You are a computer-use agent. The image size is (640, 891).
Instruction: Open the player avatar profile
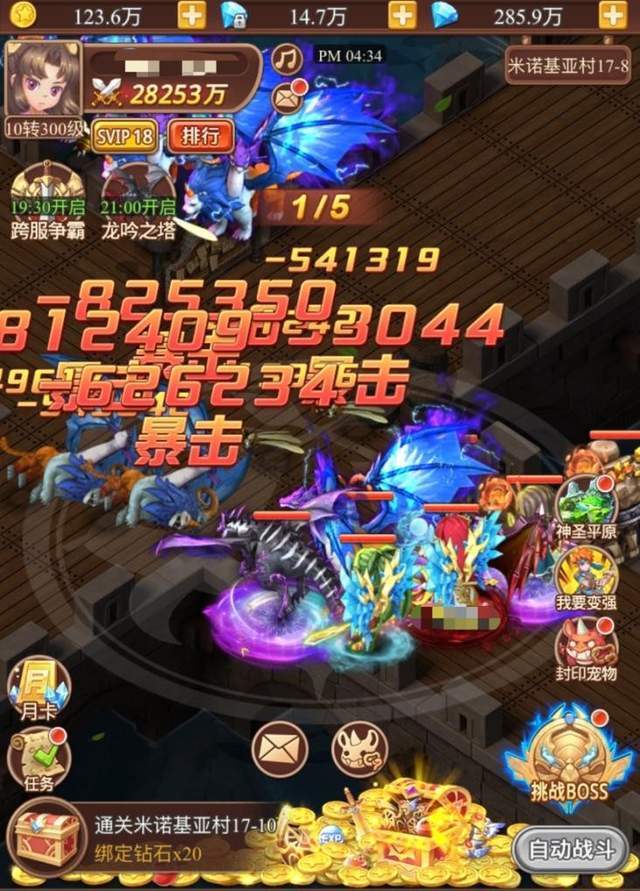[42, 82]
